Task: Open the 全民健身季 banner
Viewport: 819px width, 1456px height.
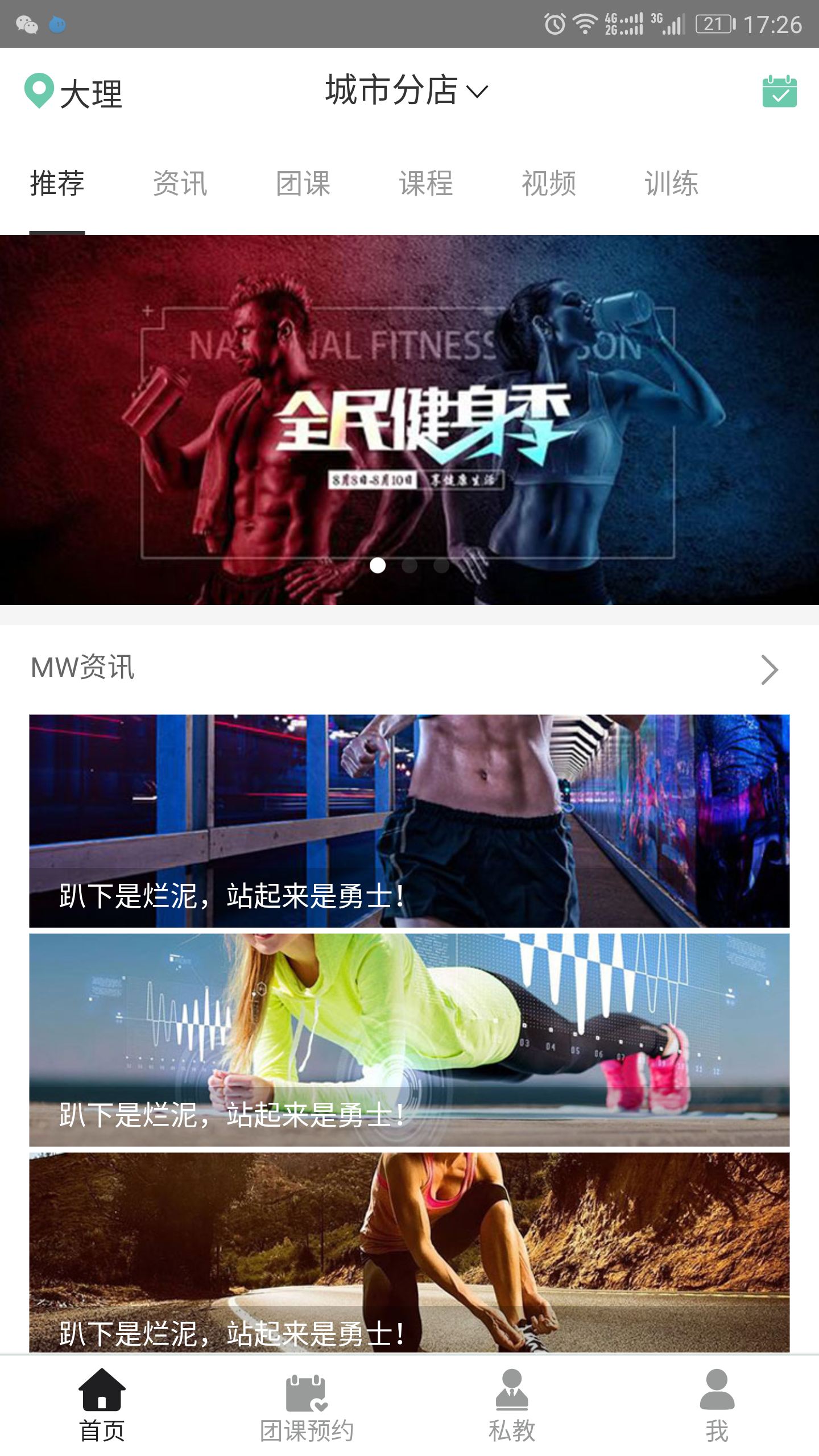Action: coord(409,420)
